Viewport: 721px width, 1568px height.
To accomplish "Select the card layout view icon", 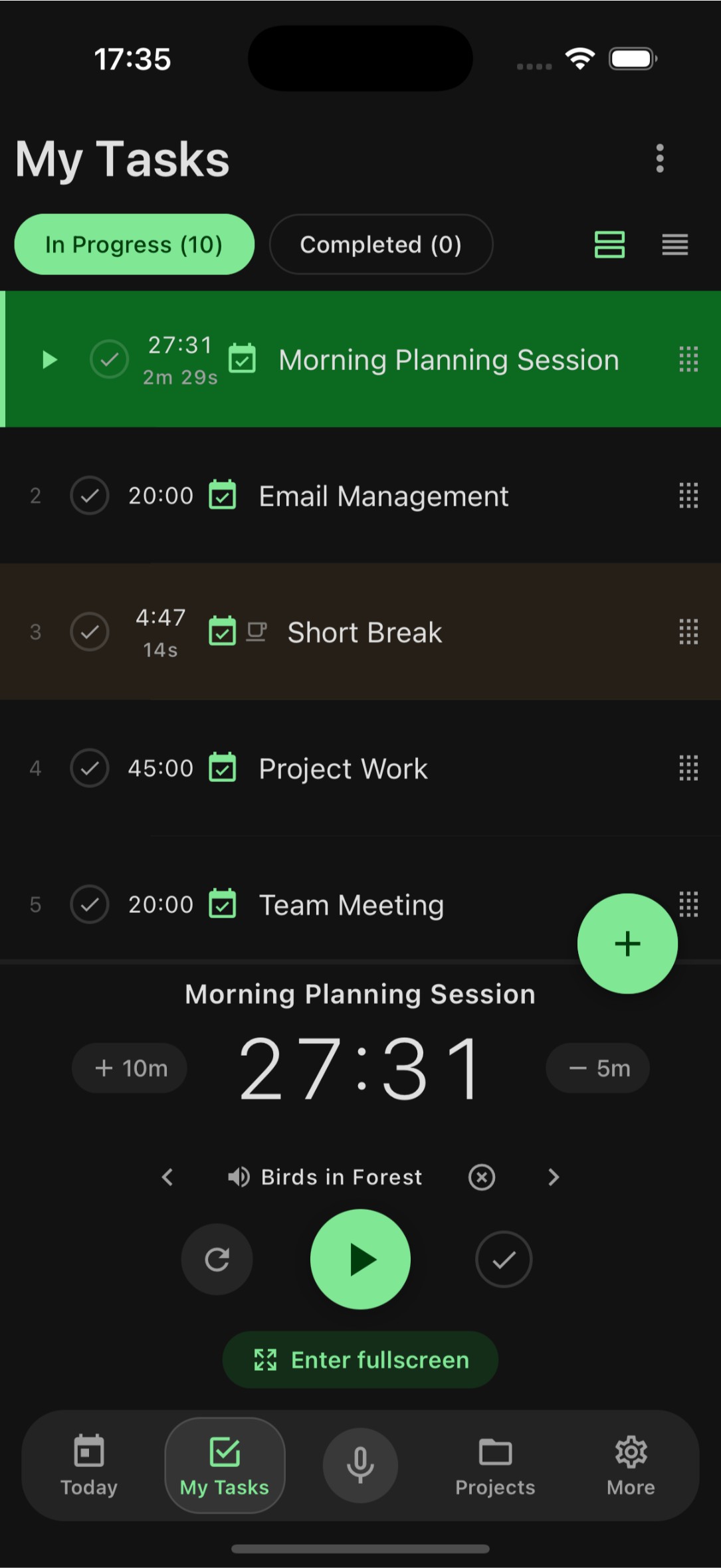I will click(609, 245).
